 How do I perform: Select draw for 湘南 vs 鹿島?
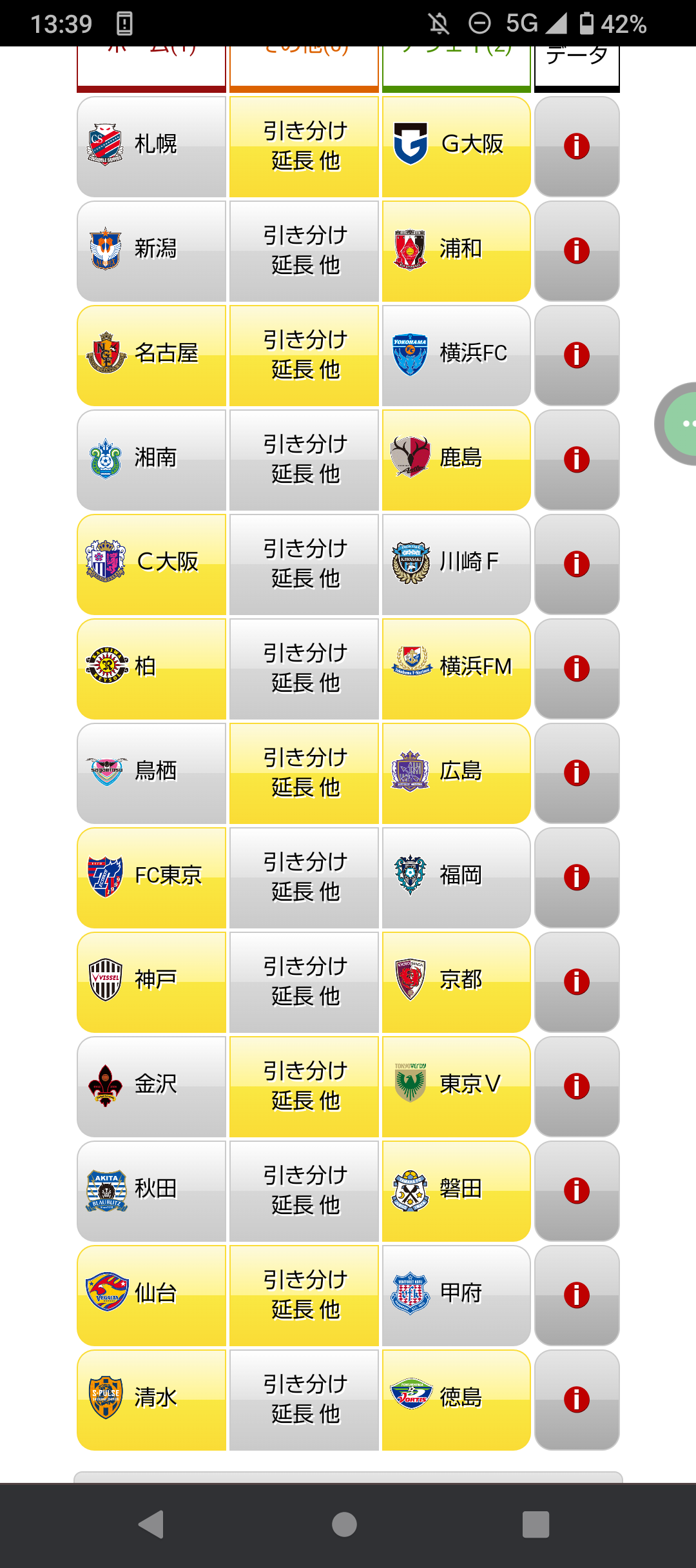point(304,460)
